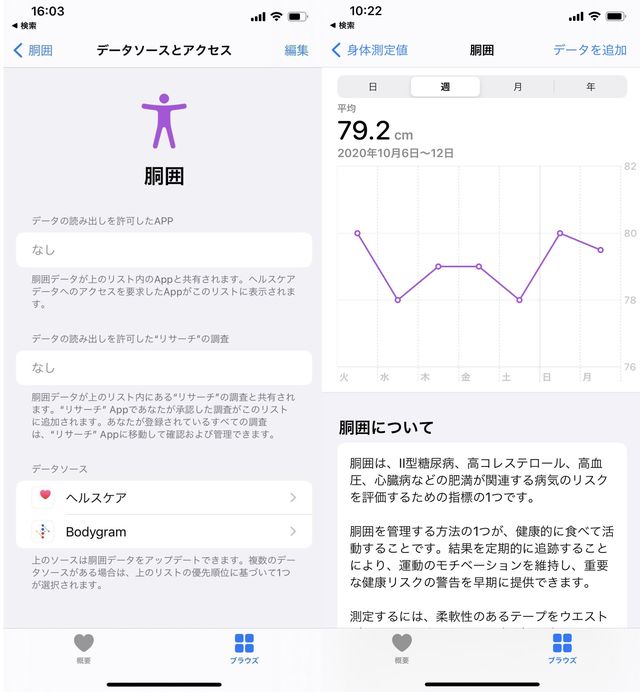This screenshot has height=692, width=640.
Task: Switch chart to 日 view
Action: [373, 87]
